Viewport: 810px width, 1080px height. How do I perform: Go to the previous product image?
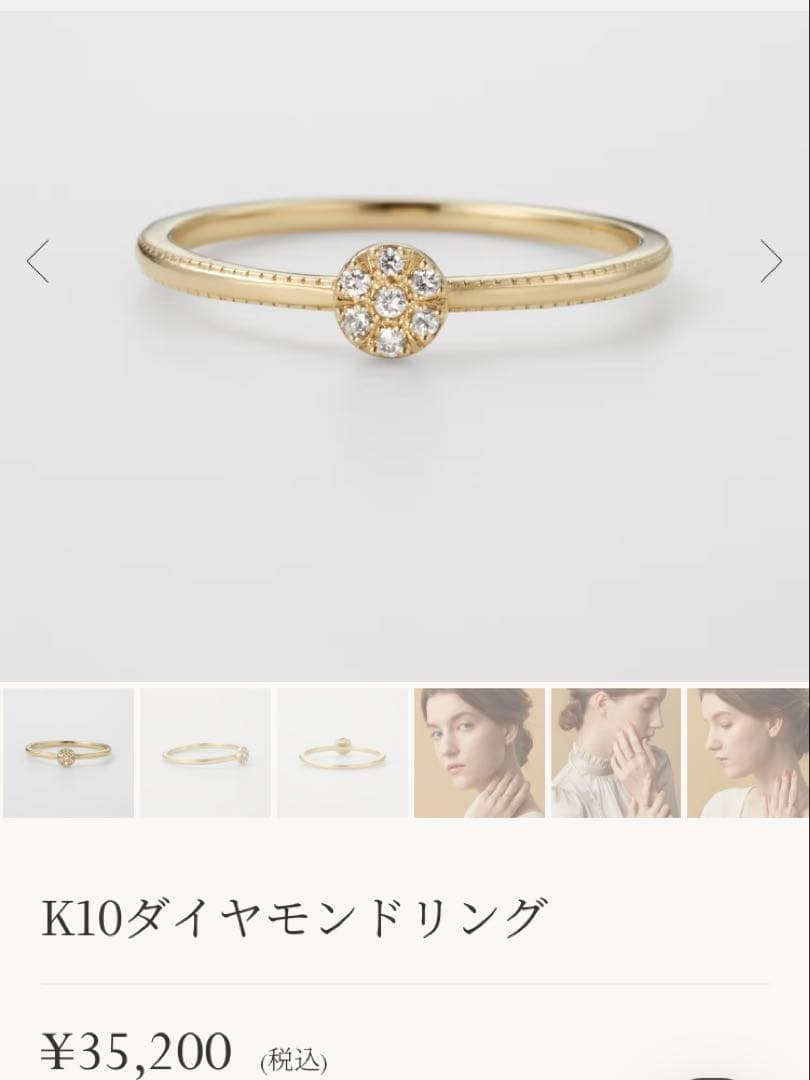pyautogui.click(x=38, y=262)
